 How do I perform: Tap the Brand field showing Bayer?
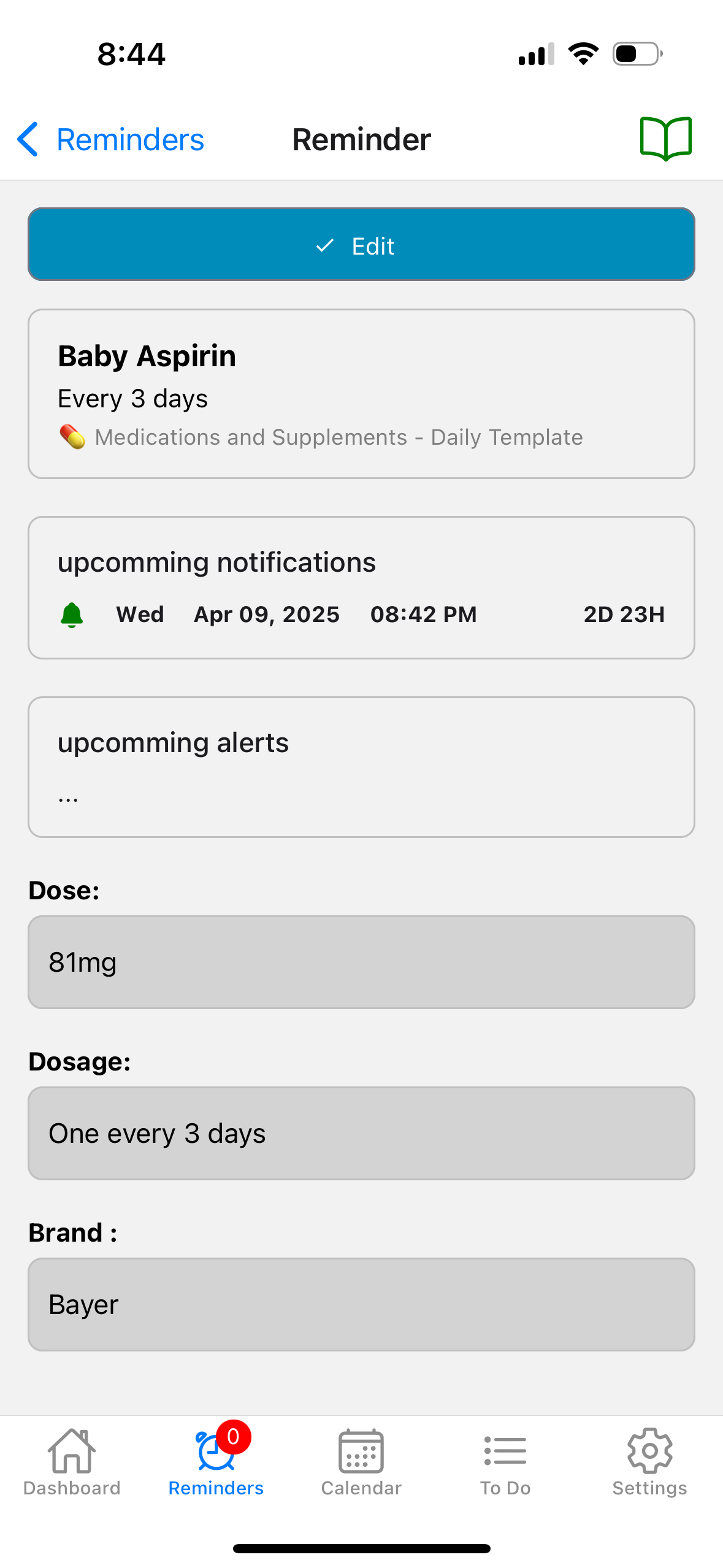point(361,1304)
